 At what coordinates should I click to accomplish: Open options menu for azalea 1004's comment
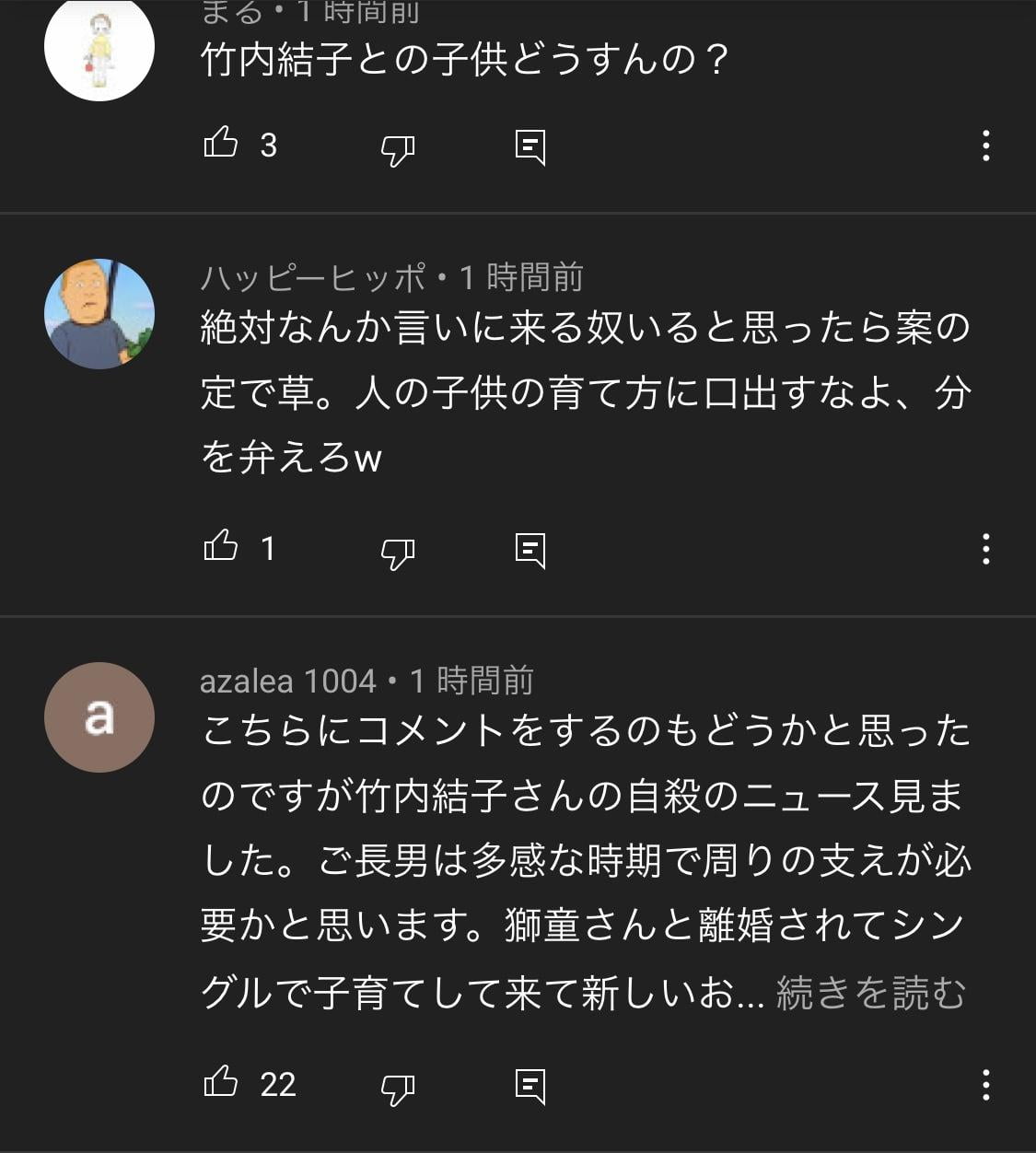985,1084
